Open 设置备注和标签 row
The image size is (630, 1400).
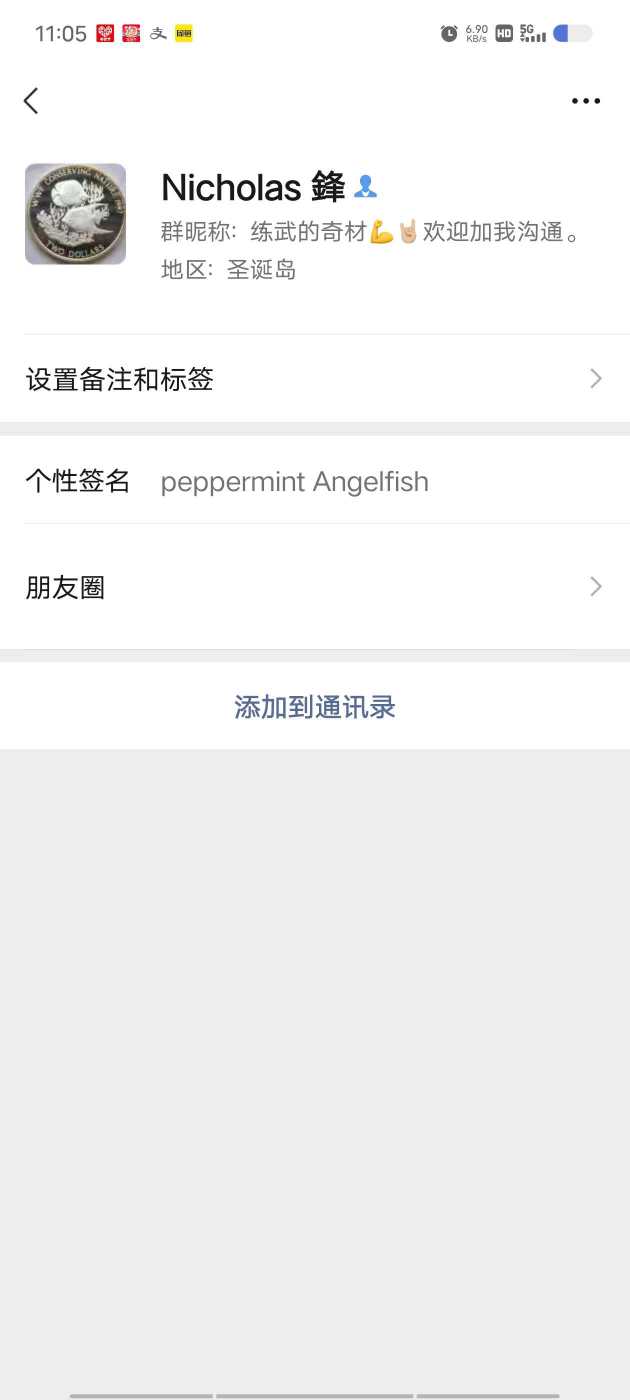(x=314, y=379)
